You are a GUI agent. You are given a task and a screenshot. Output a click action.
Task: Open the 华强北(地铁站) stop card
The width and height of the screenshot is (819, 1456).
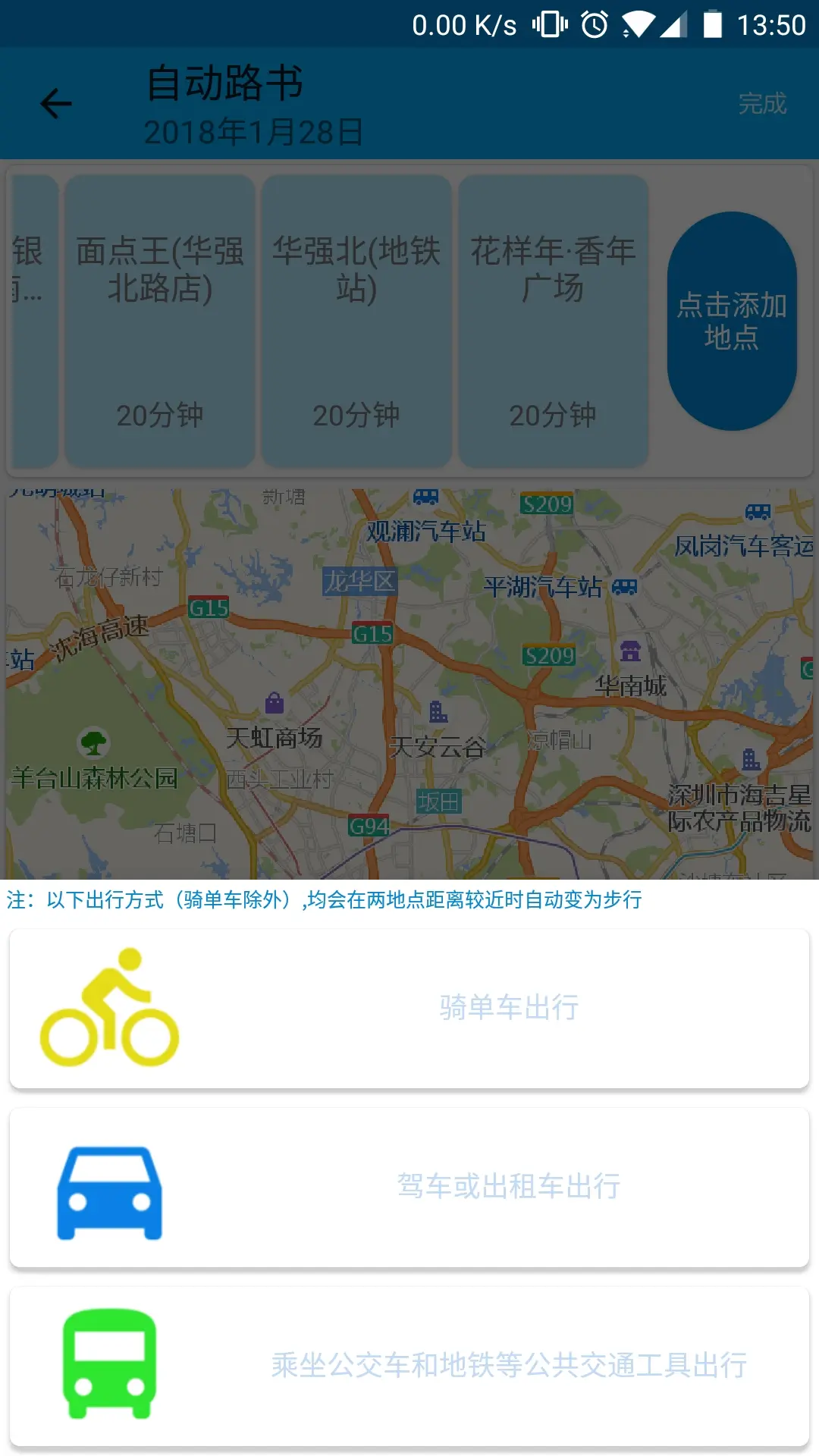(x=356, y=322)
